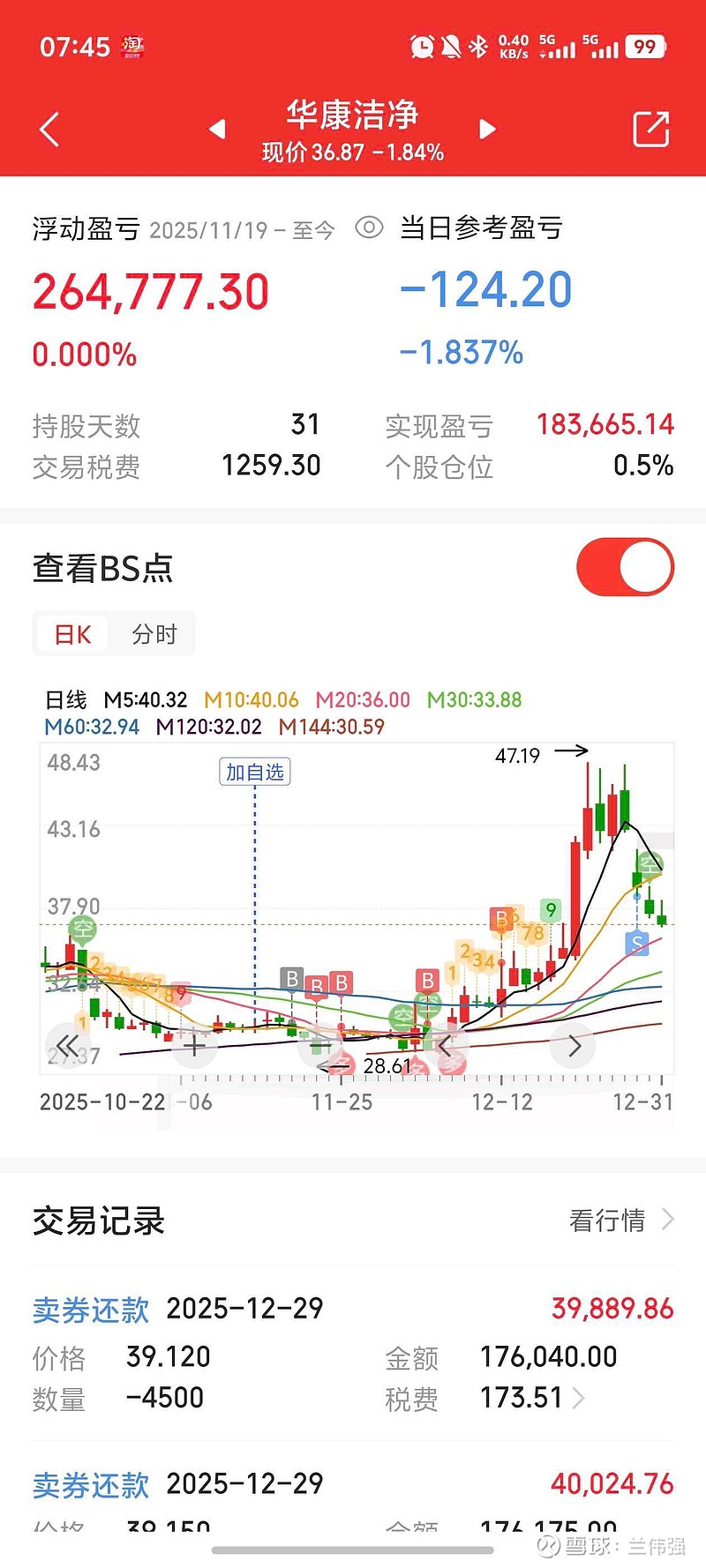Switch to the 分时 tab
Screen dimensions: 706x1568
[x=154, y=633]
